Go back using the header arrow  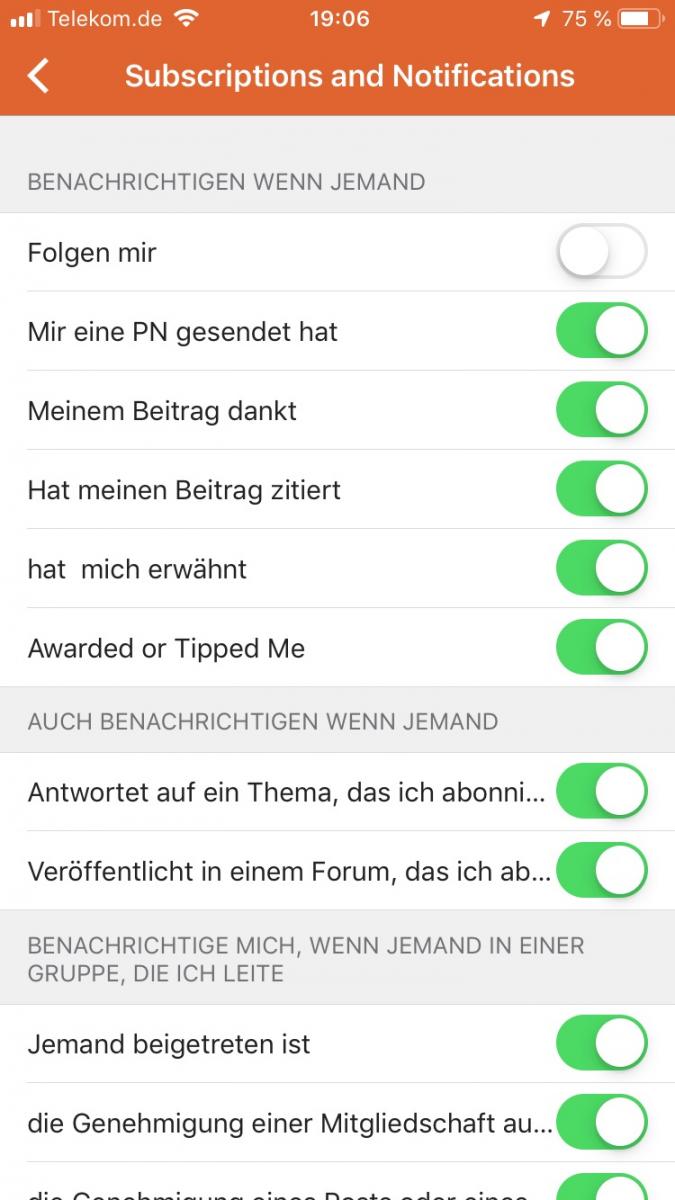coord(38,76)
